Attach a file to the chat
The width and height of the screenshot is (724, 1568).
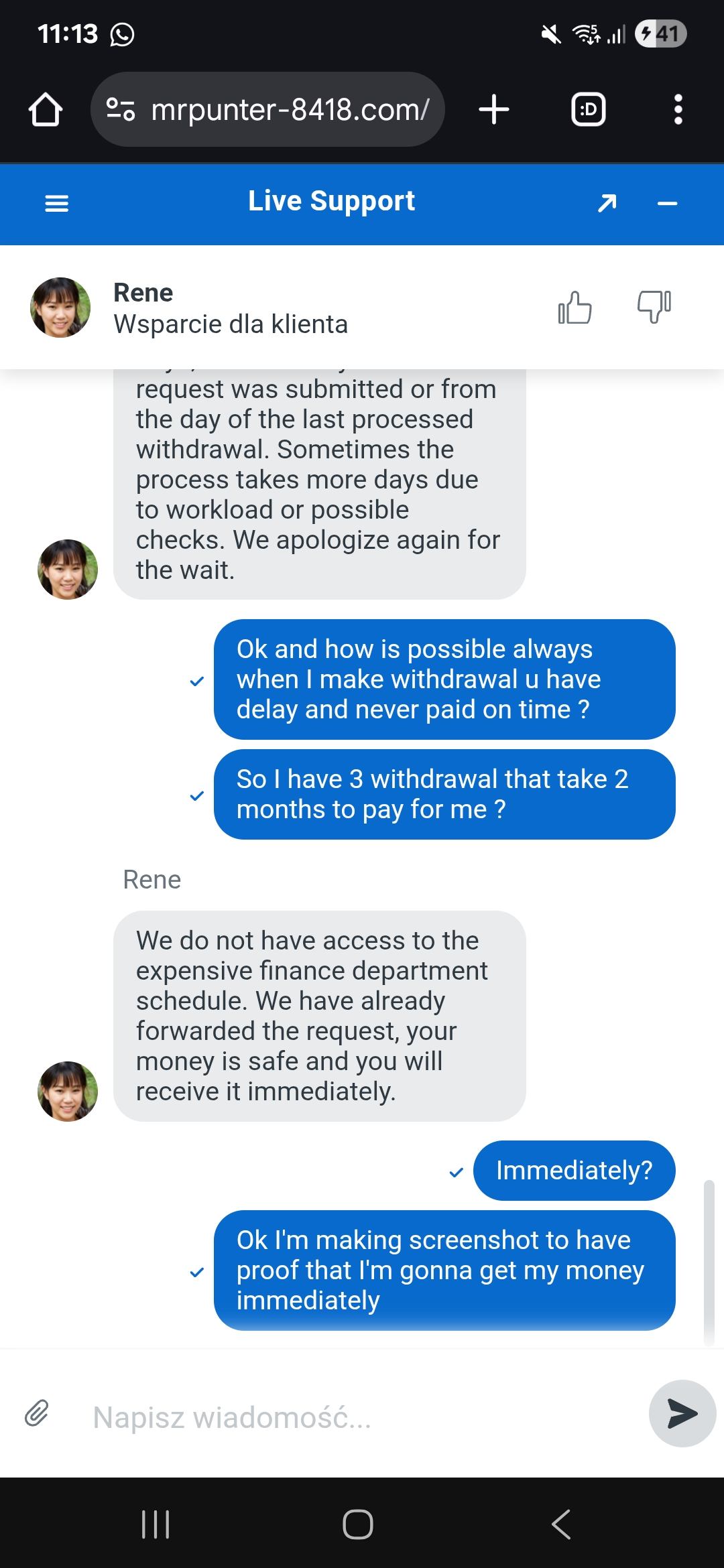point(37,1413)
